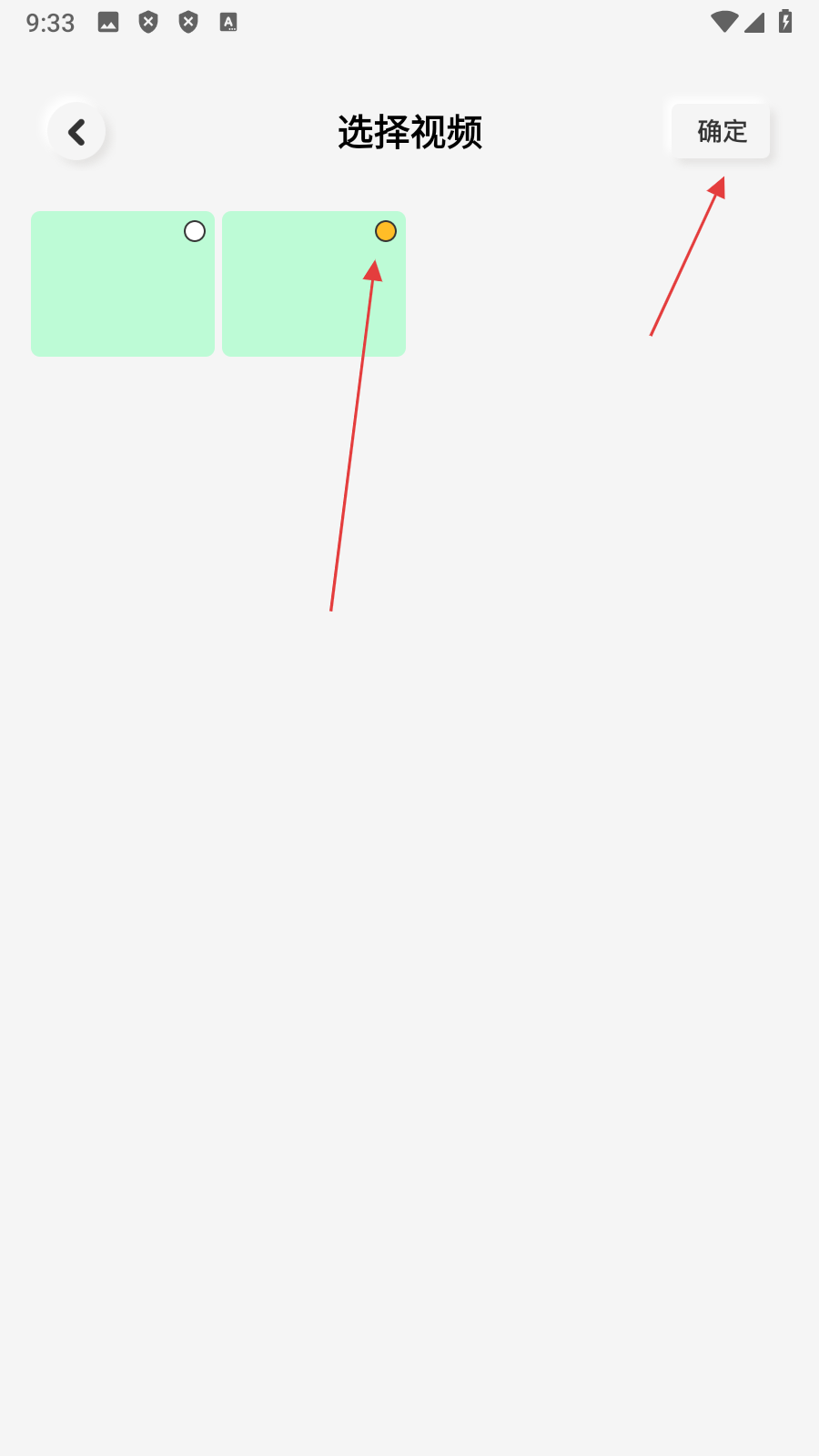Go back using the arrow button
819x1456 pixels.
[x=76, y=132]
